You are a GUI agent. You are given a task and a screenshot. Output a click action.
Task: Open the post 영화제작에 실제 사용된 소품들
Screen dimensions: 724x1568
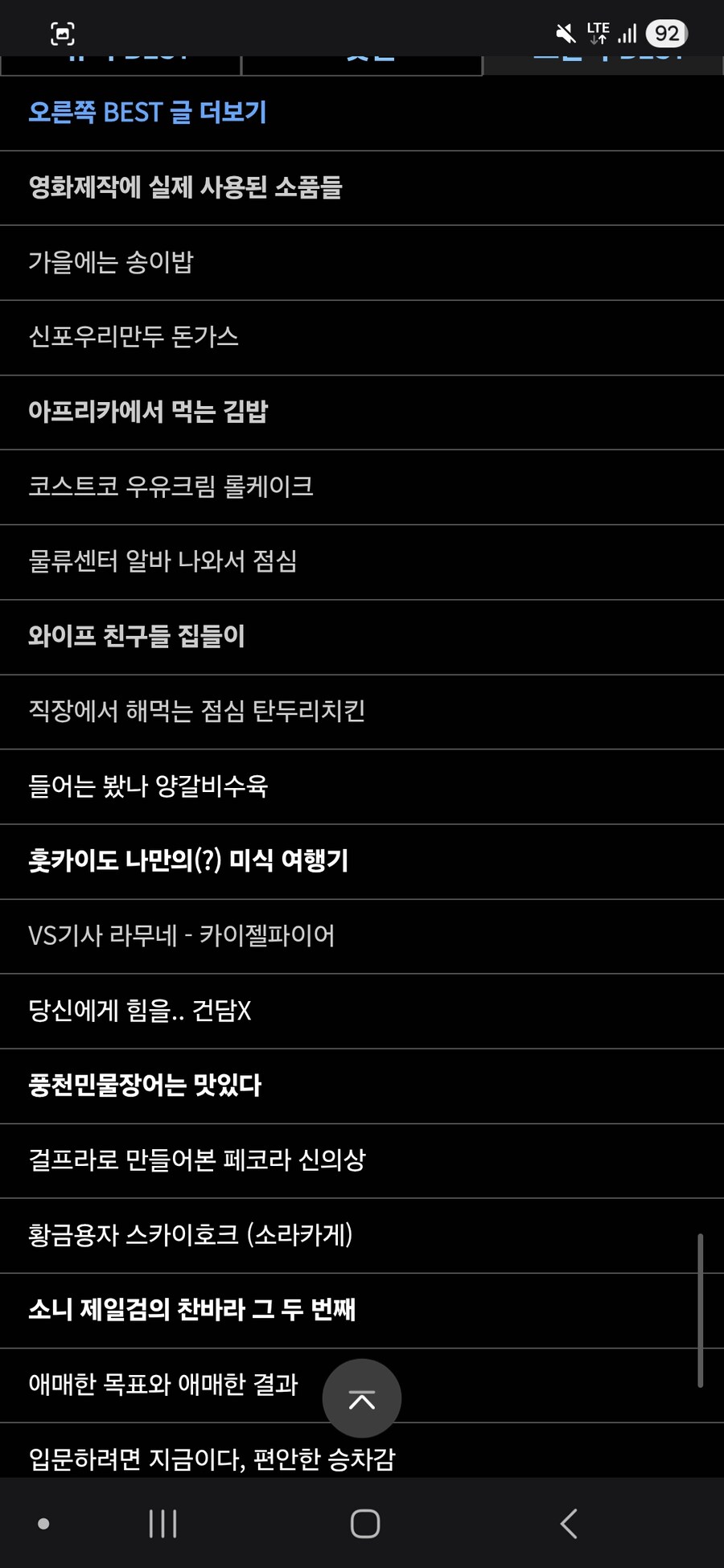(184, 188)
